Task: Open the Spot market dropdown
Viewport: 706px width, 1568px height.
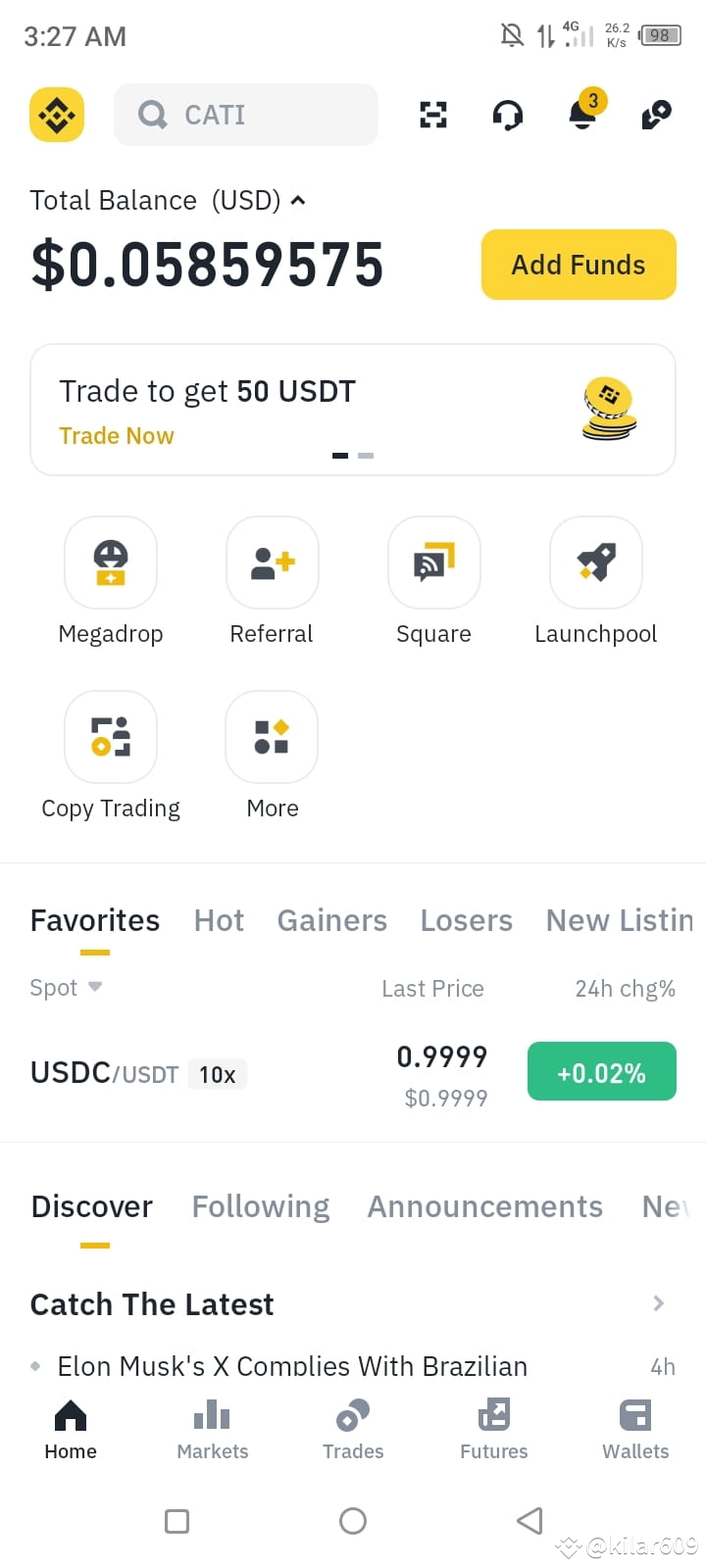Action: click(x=65, y=988)
